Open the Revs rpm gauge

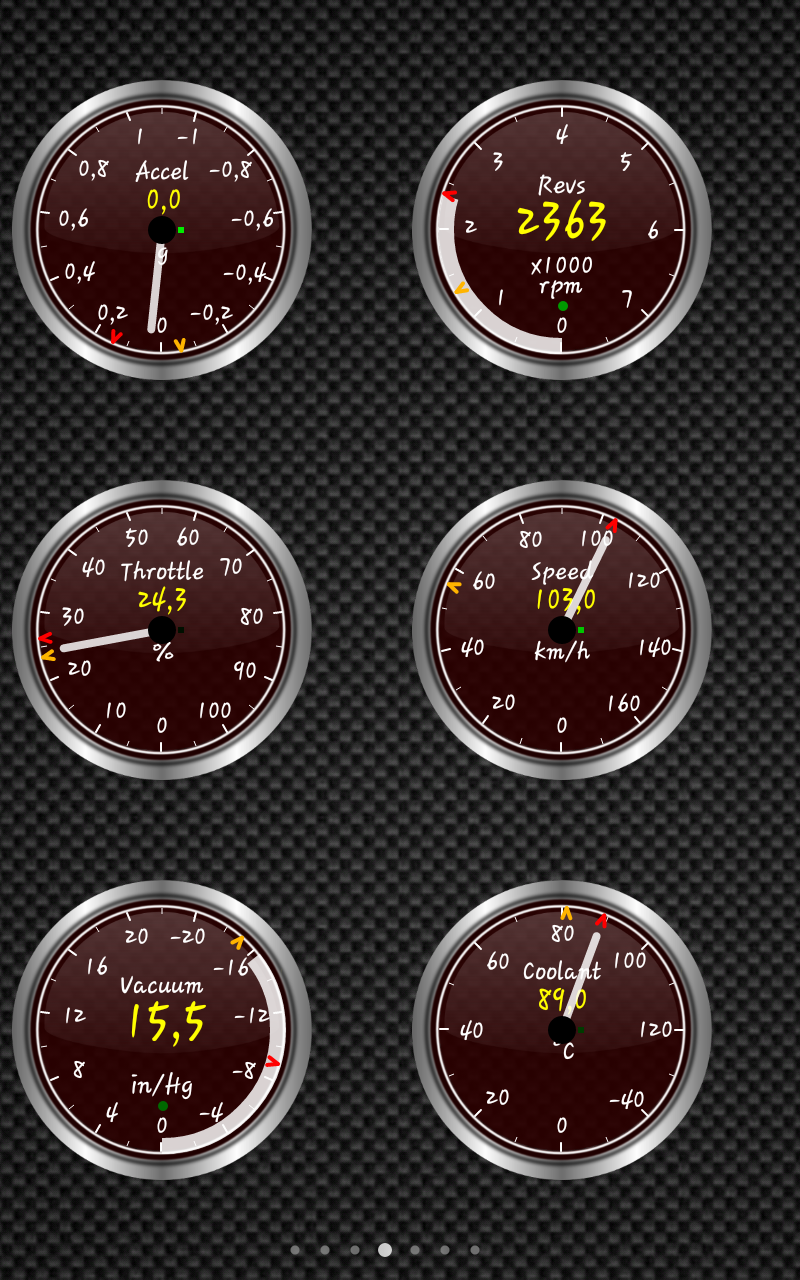(x=562, y=230)
